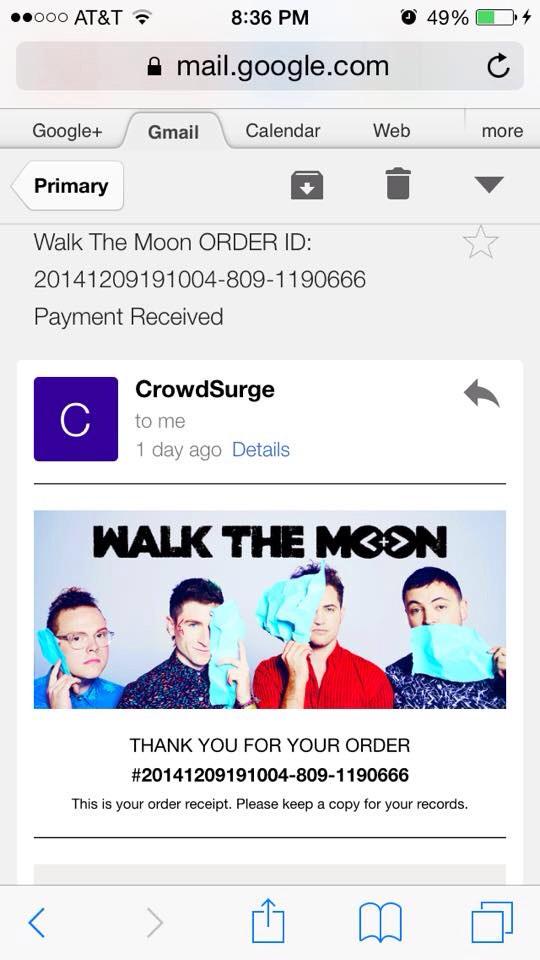Screen dimensions: 540x960
Task: Archive this email
Action: [x=307, y=184]
